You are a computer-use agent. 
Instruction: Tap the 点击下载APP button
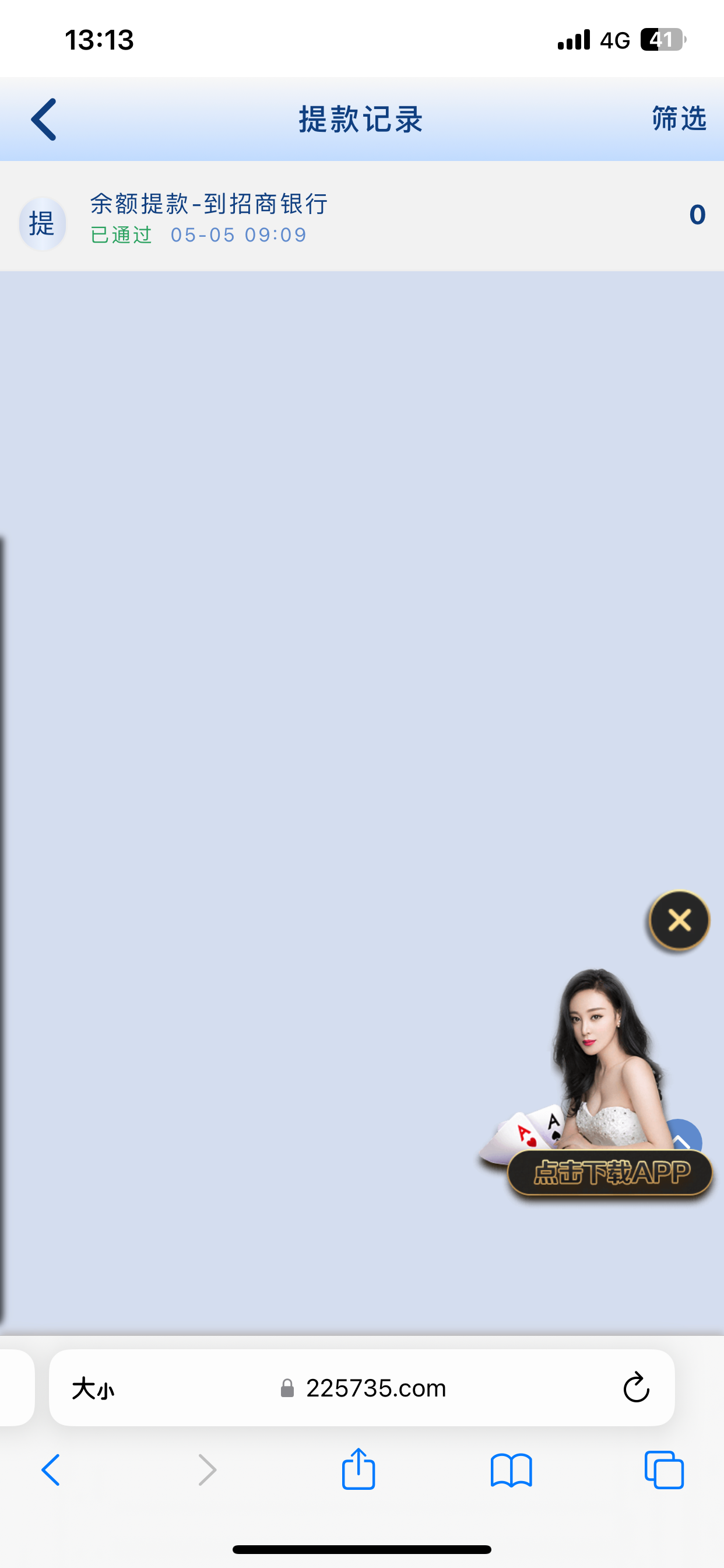(x=610, y=1172)
